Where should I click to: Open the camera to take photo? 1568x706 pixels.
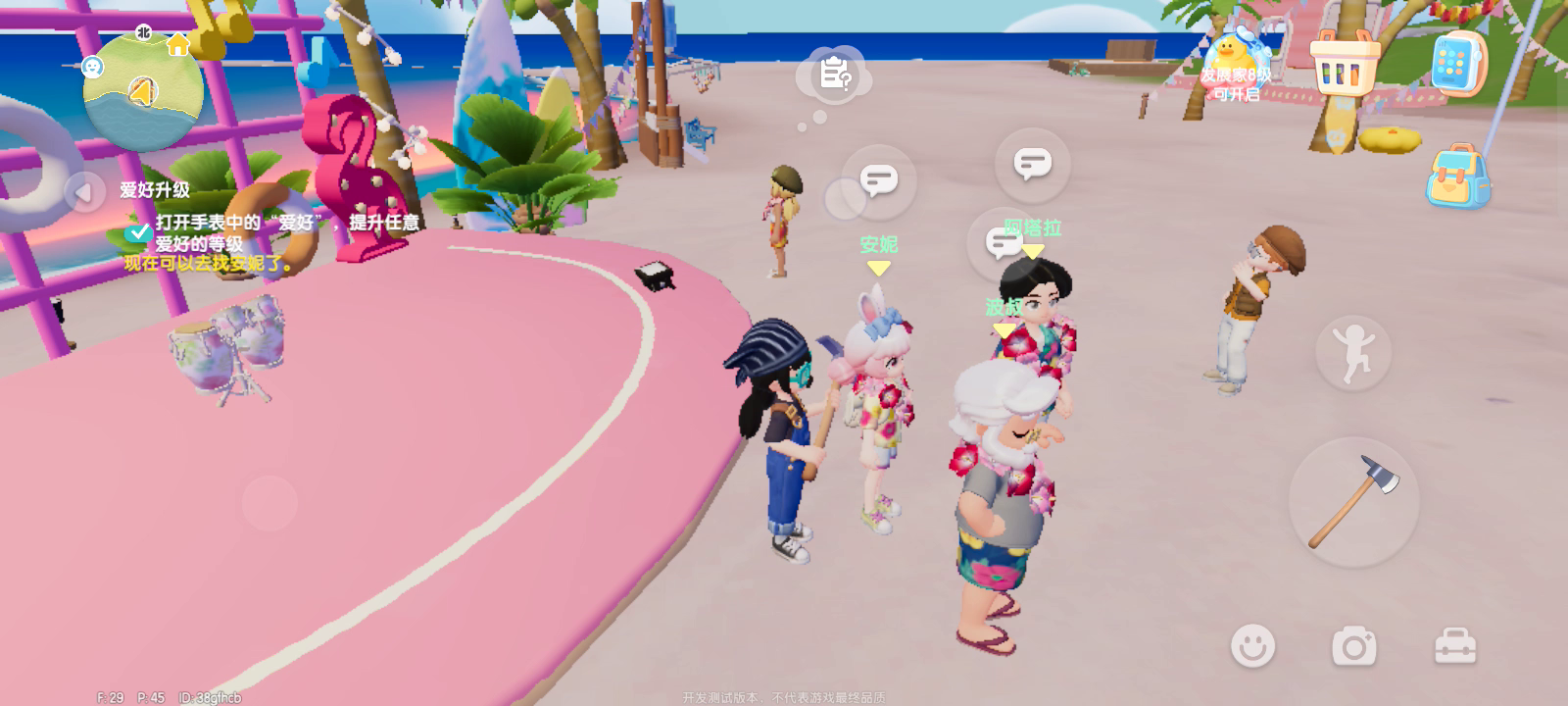[x=1353, y=647]
